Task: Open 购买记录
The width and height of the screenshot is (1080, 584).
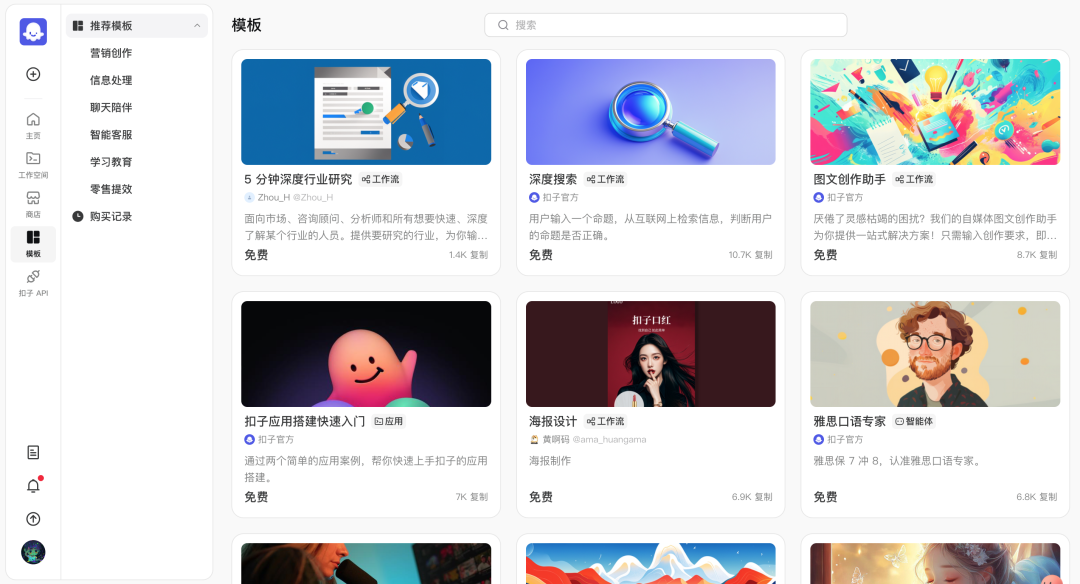Action: click(x=110, y=216)
